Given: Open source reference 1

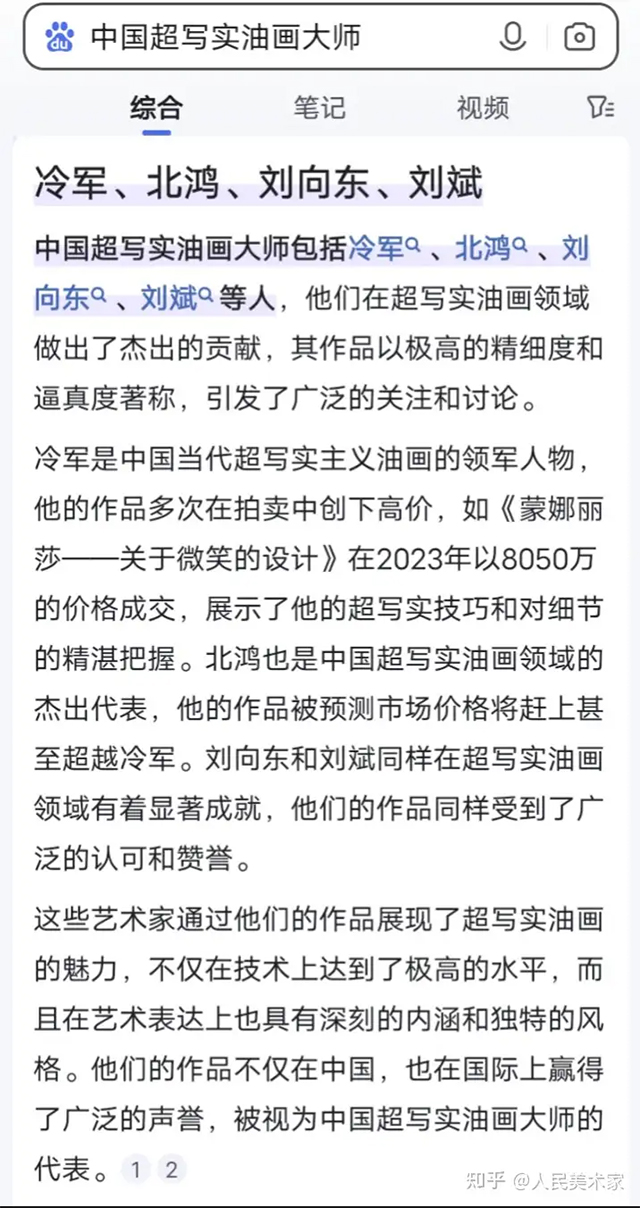Looking at the screenshot, I should click(135, 1169).
